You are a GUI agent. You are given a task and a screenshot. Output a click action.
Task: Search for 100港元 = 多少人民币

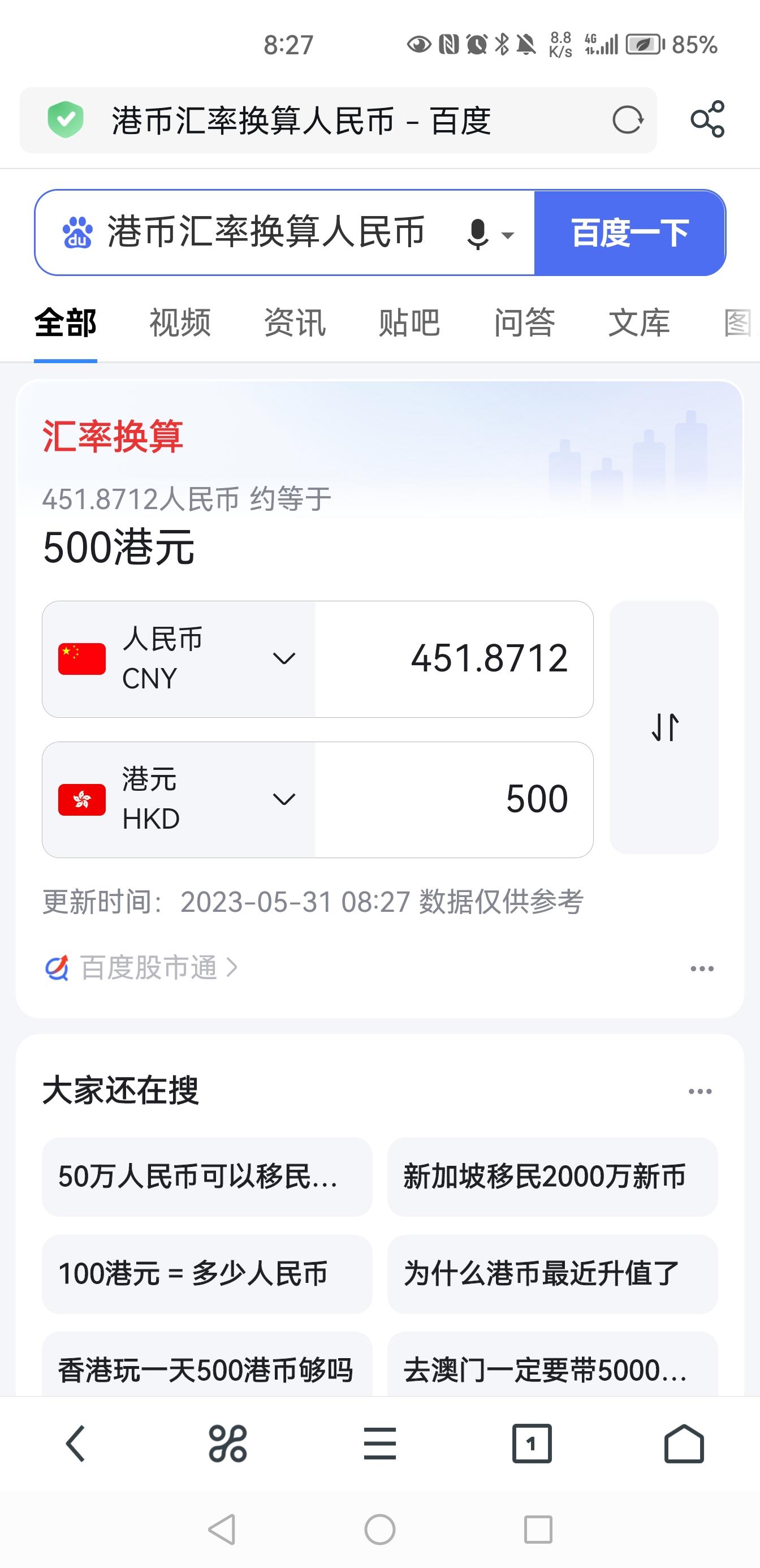pos(207,1274)
